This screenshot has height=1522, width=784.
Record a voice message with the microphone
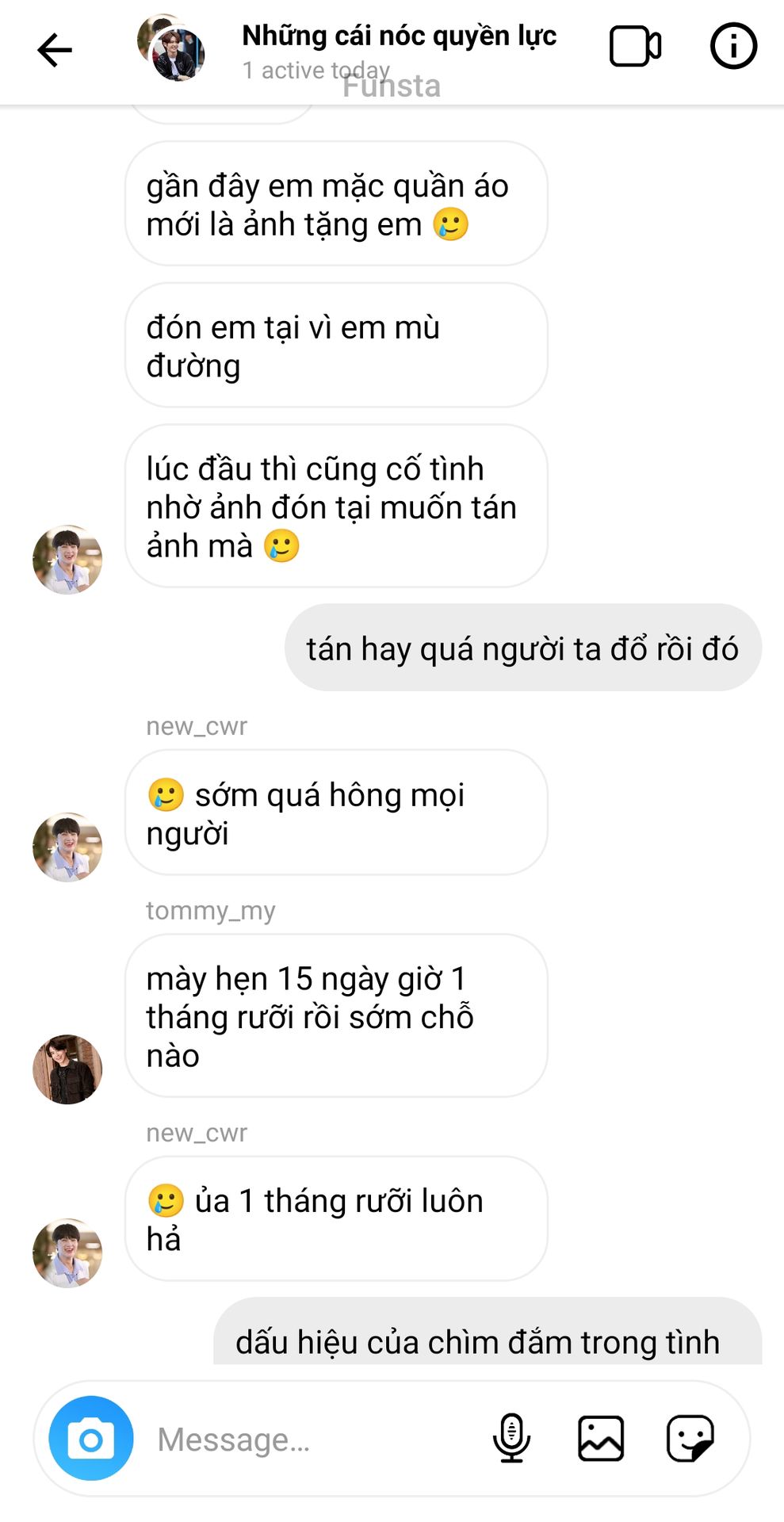[x=511, y=1438]
